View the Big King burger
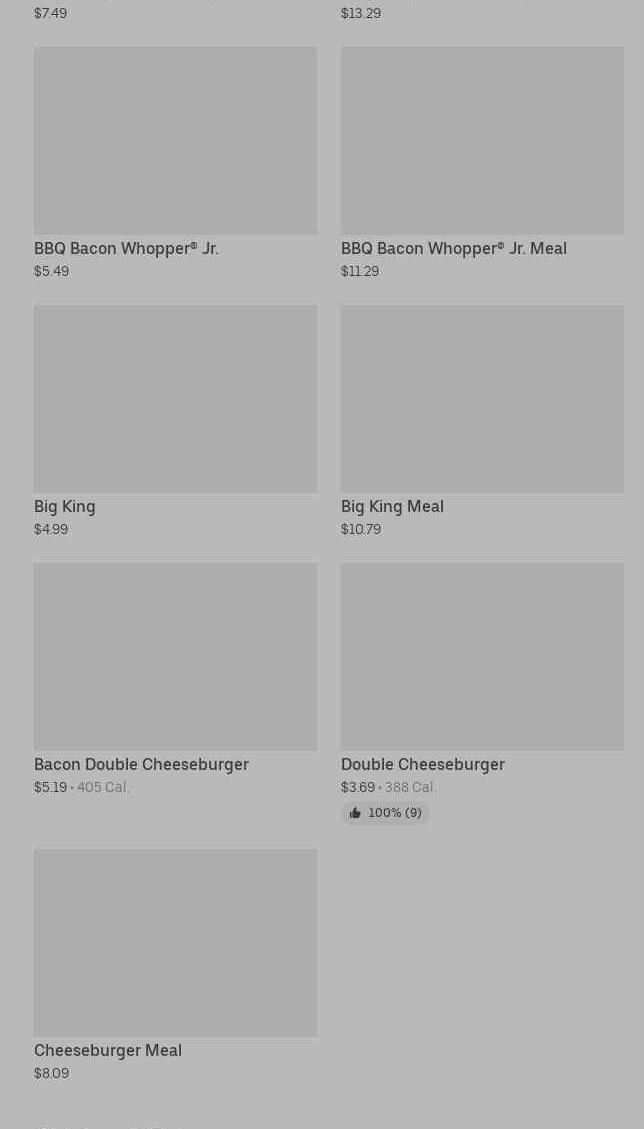This screenshot has width=644, height=1129. coord(175,420)
